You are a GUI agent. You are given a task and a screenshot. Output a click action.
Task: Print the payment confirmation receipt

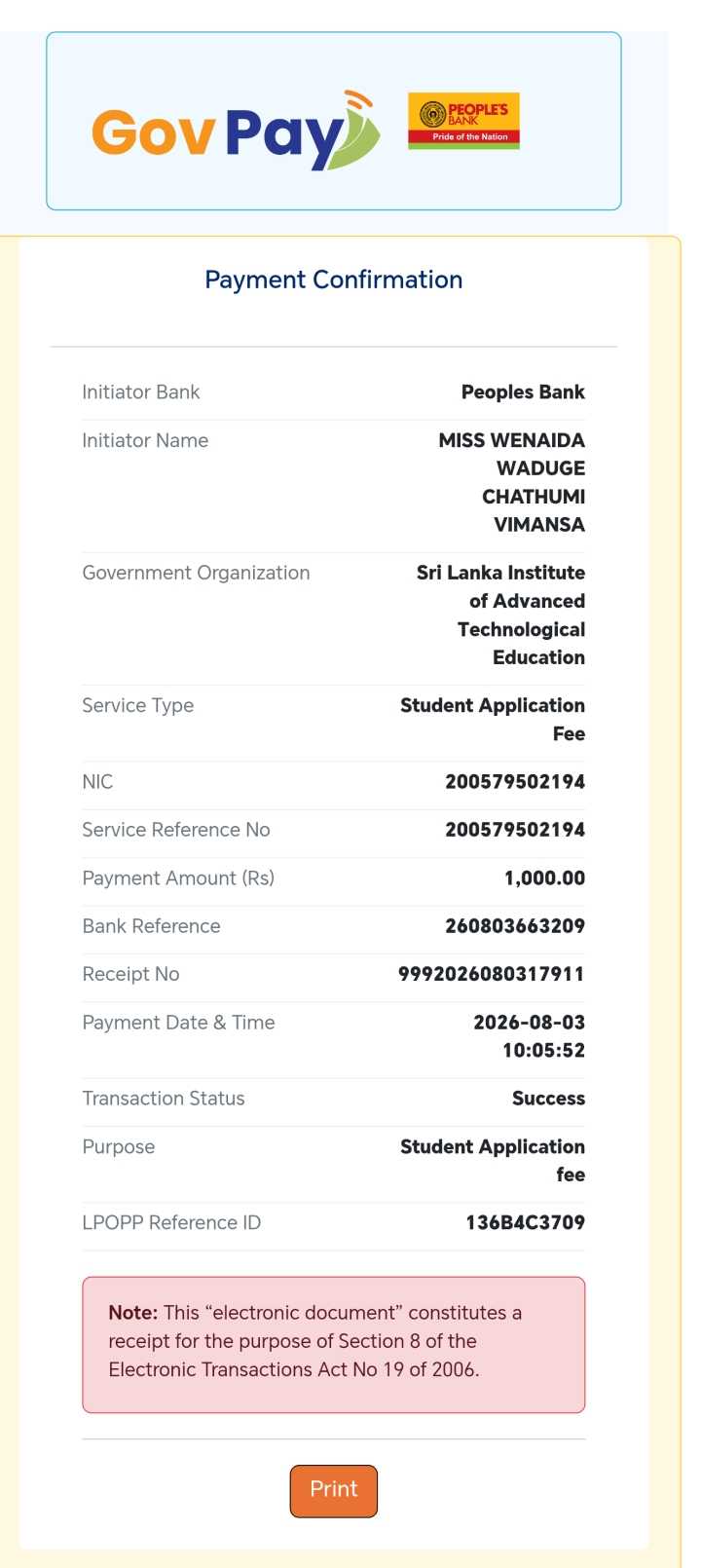click(x=333, y=1490)
